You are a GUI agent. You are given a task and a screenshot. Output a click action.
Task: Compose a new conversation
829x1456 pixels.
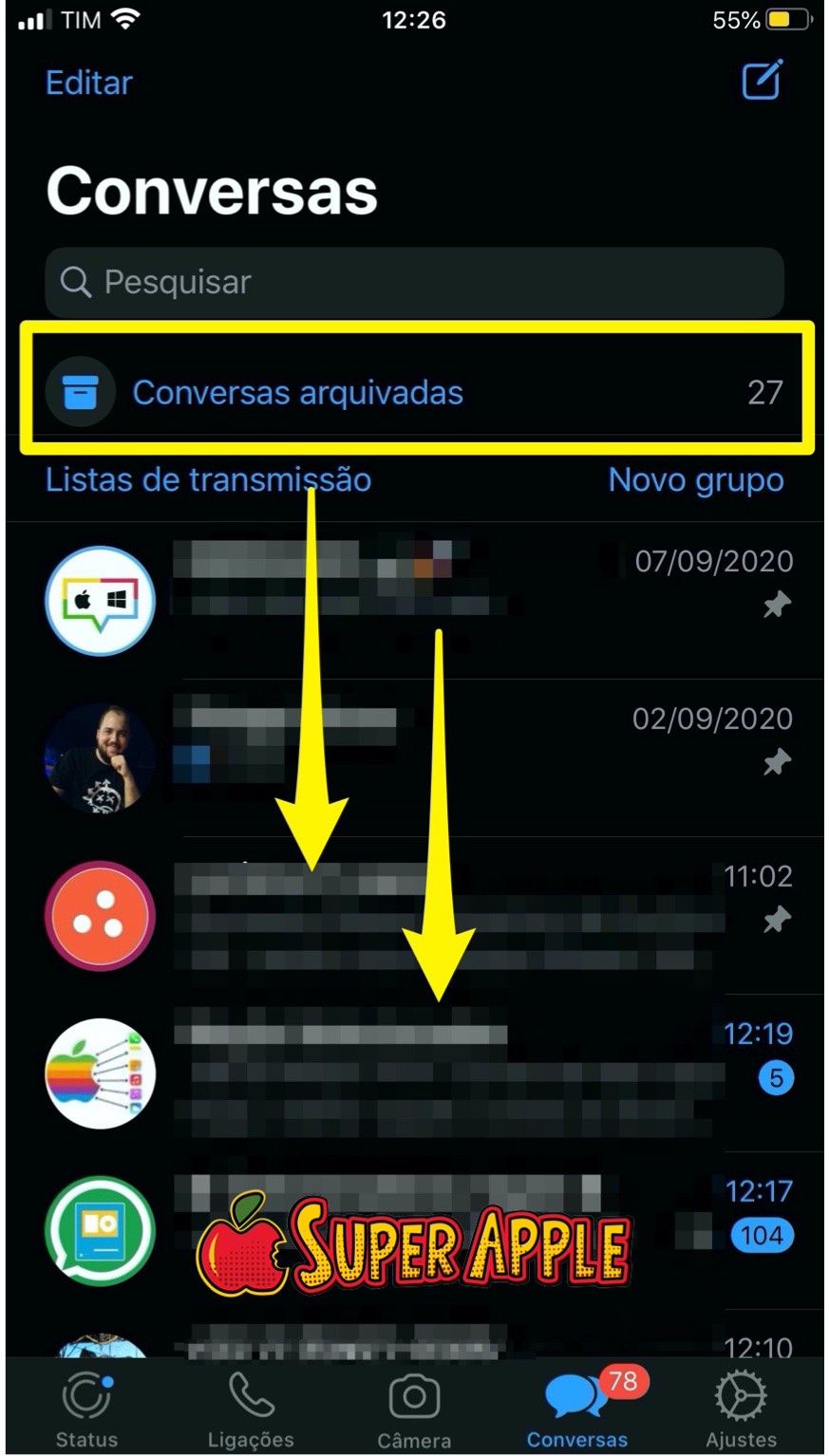click(762, 80)
